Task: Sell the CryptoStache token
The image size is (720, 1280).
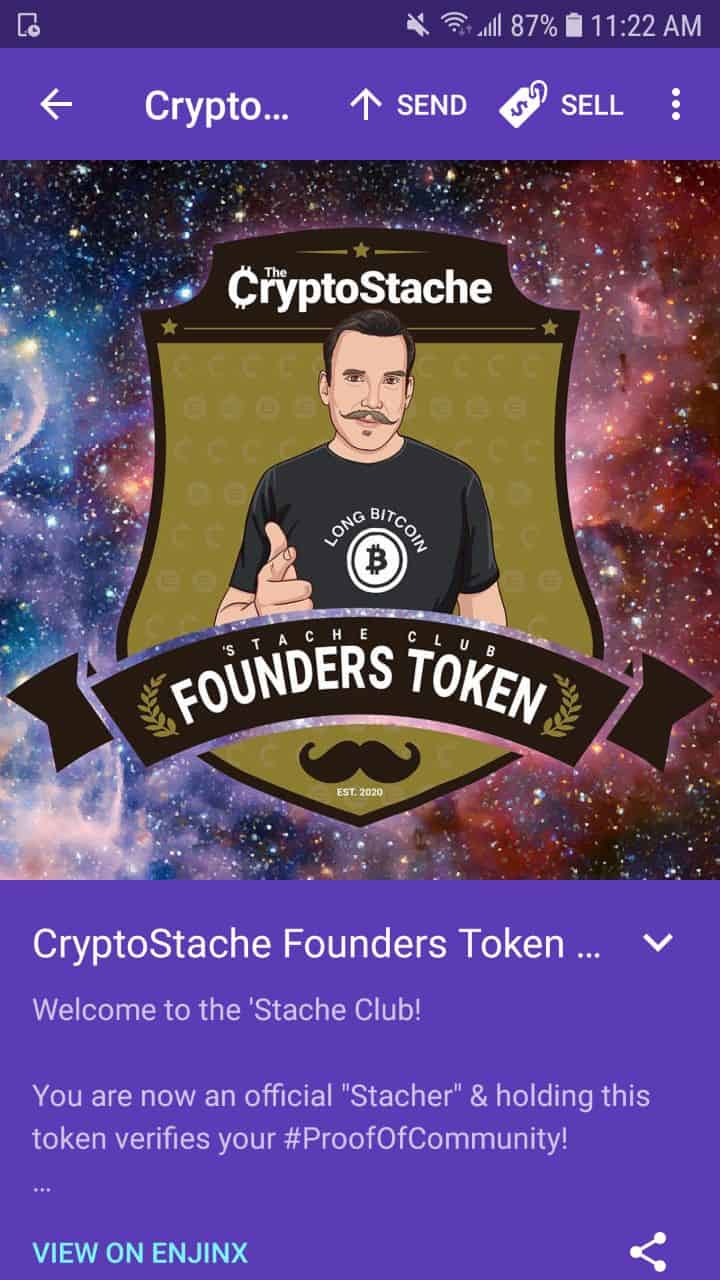Action: (x=562, y=105)
